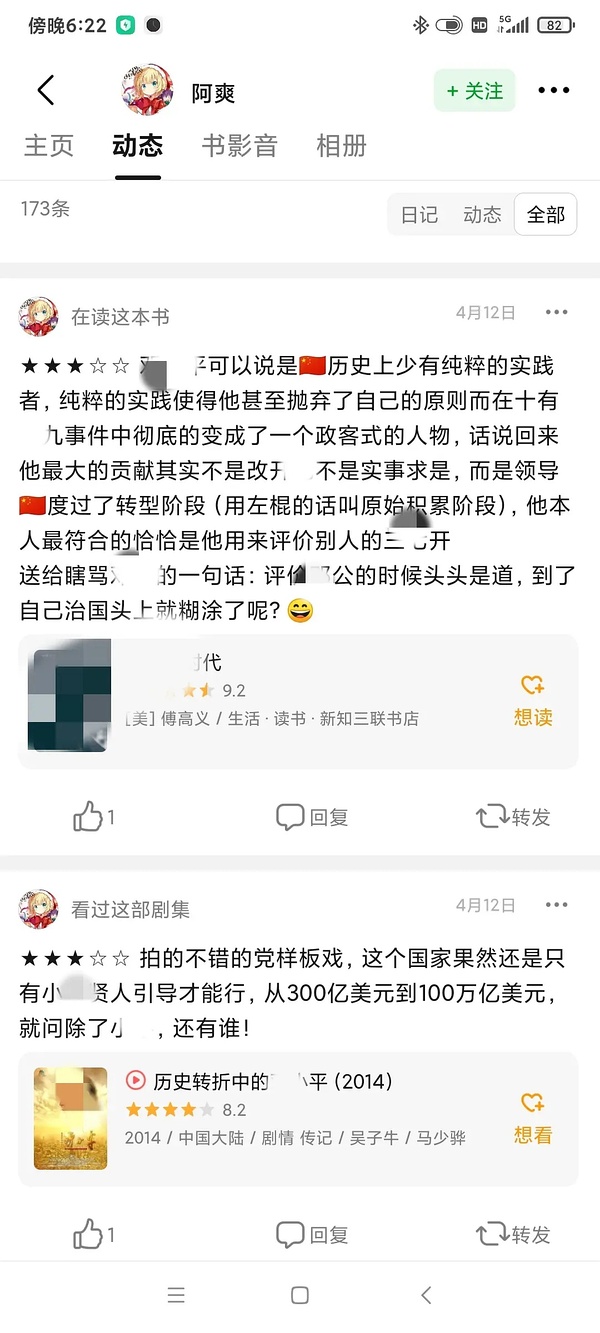
Task: Repost the 在读这本书 post
Action: [x=513, y=818]
